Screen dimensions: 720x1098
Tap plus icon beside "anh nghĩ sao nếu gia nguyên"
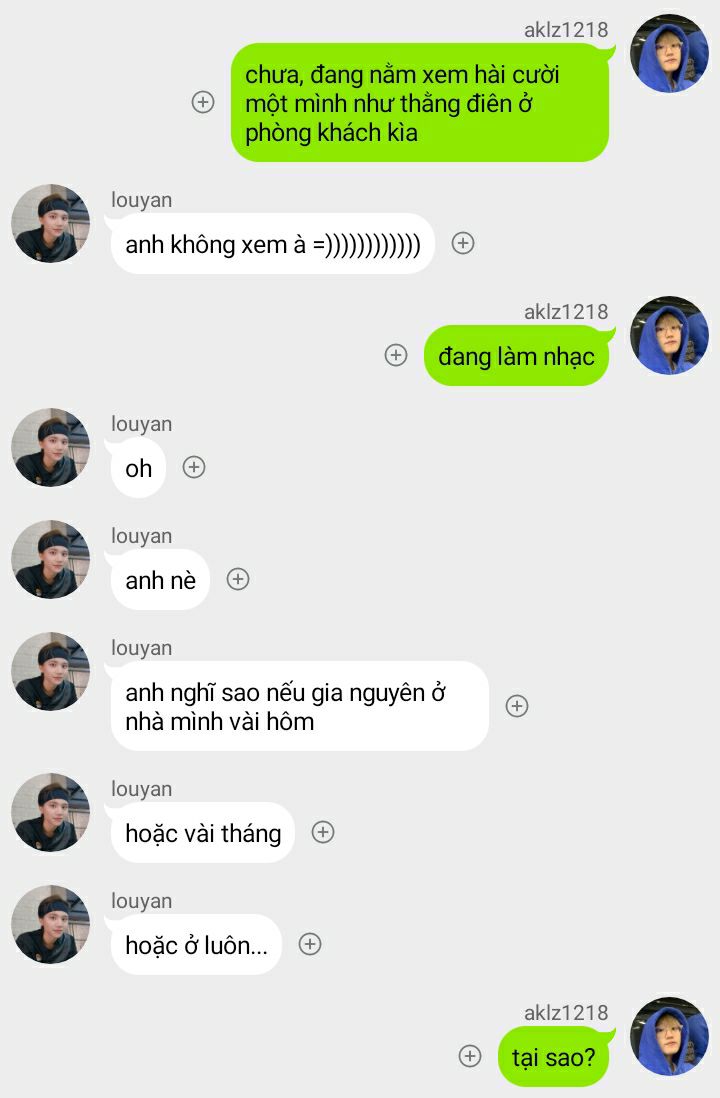(x=517, y=706)
